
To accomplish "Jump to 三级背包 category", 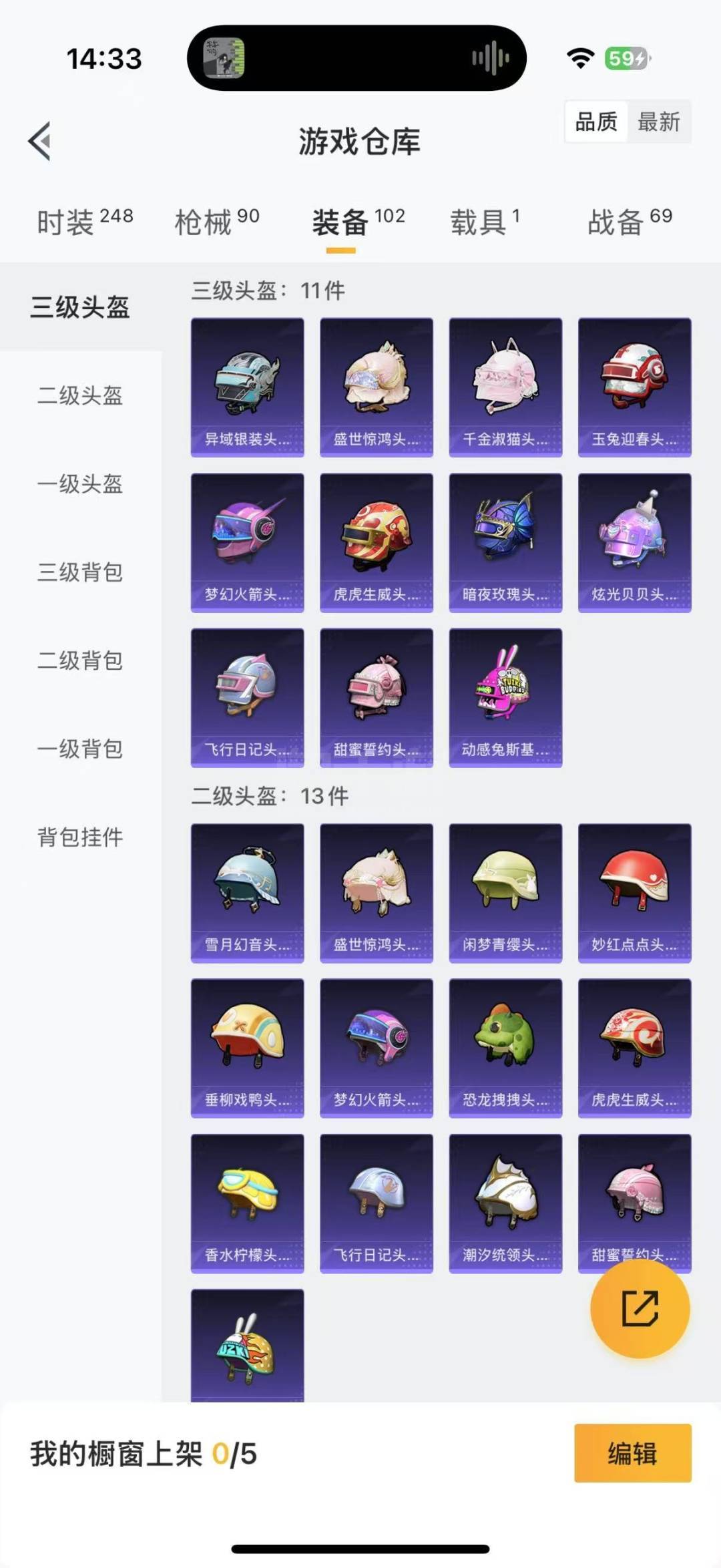I will click(x=80, y=572).
